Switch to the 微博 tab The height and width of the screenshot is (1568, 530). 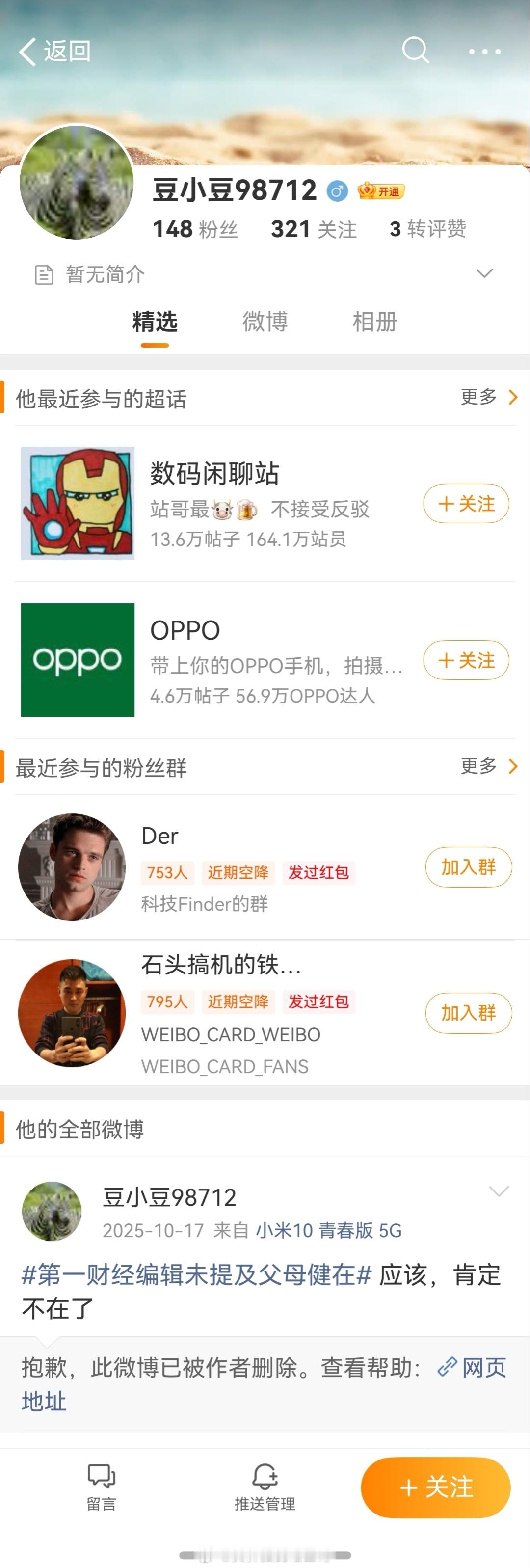click(264, 323)
